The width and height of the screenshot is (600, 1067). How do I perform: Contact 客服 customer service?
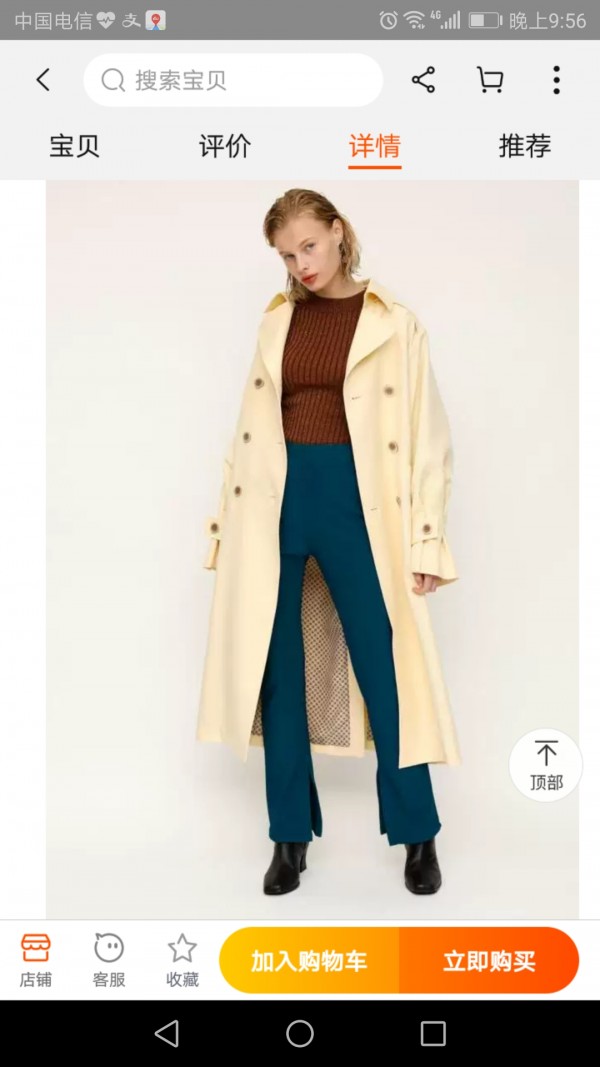point(109,960)
